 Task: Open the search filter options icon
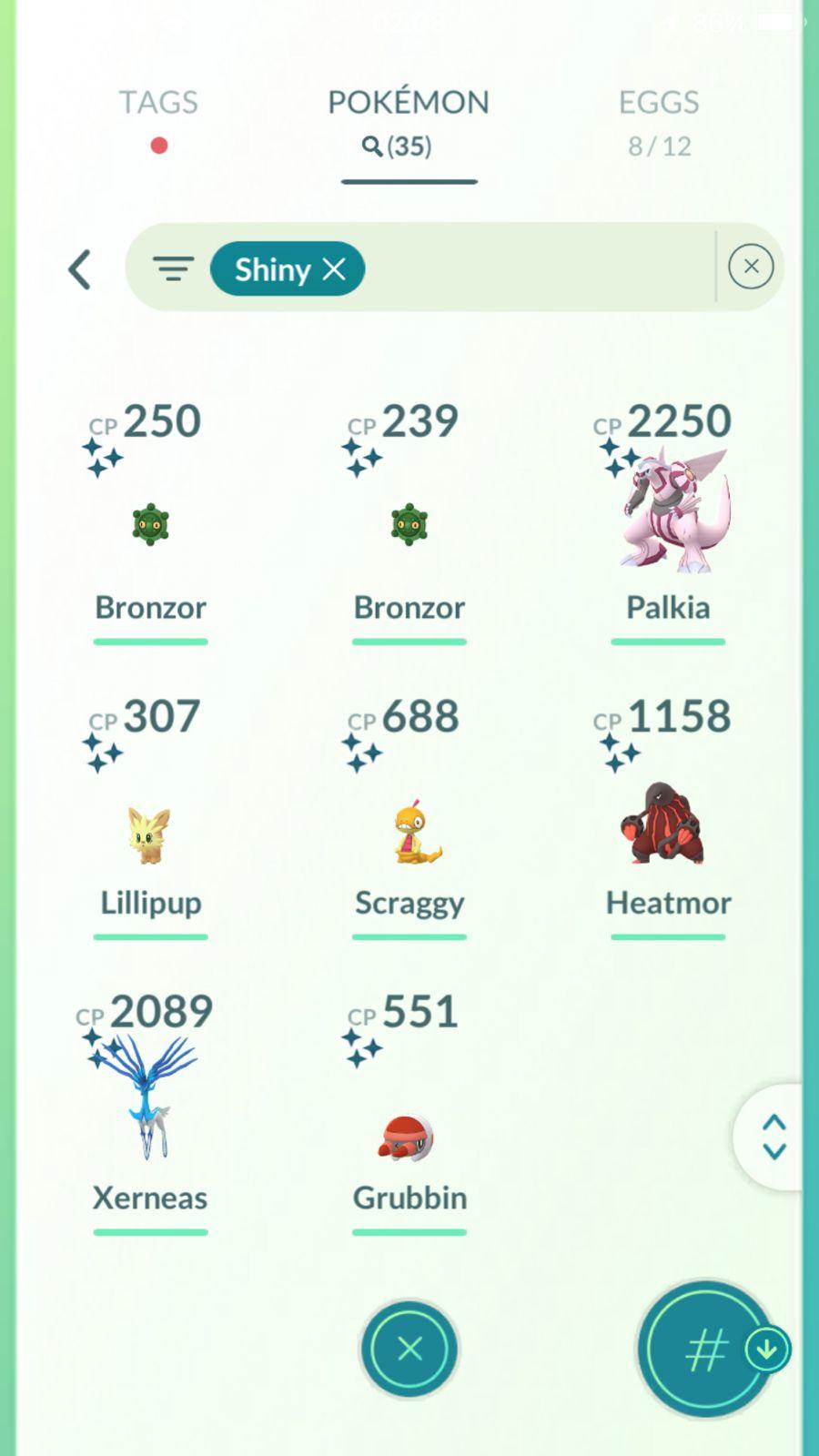173,269
